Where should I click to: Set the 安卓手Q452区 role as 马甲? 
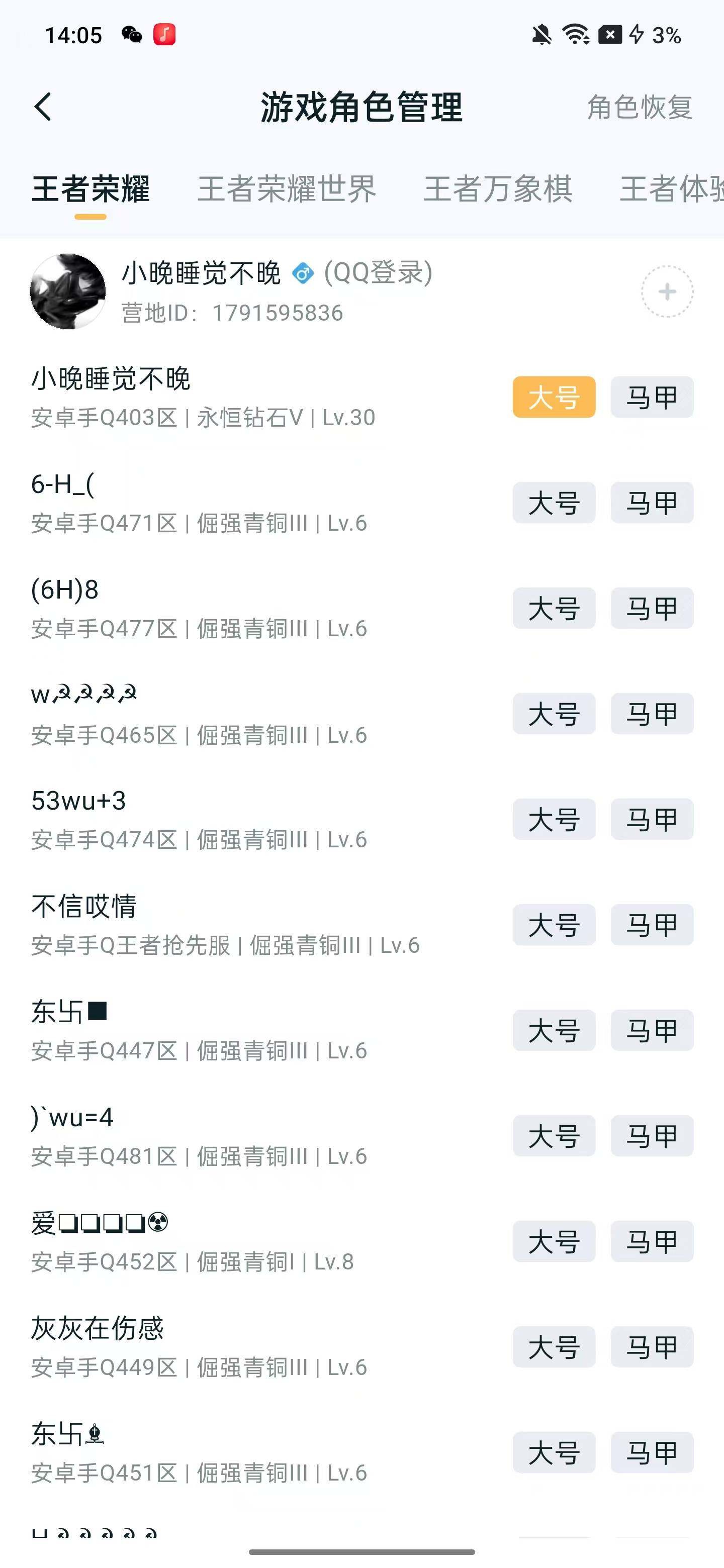[x=652, y=1241]
